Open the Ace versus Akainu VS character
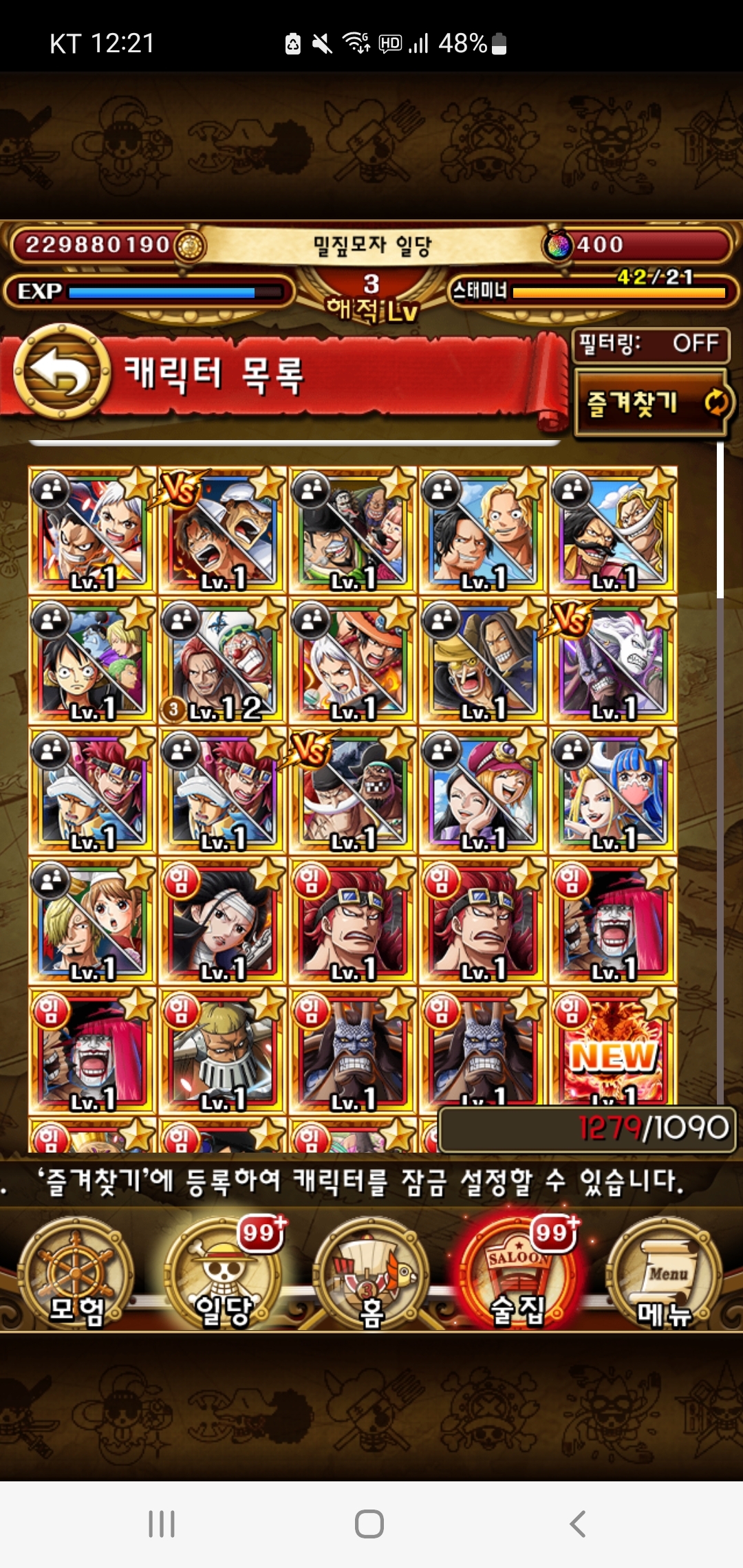 pyautogui.click(x=222, y=530)
